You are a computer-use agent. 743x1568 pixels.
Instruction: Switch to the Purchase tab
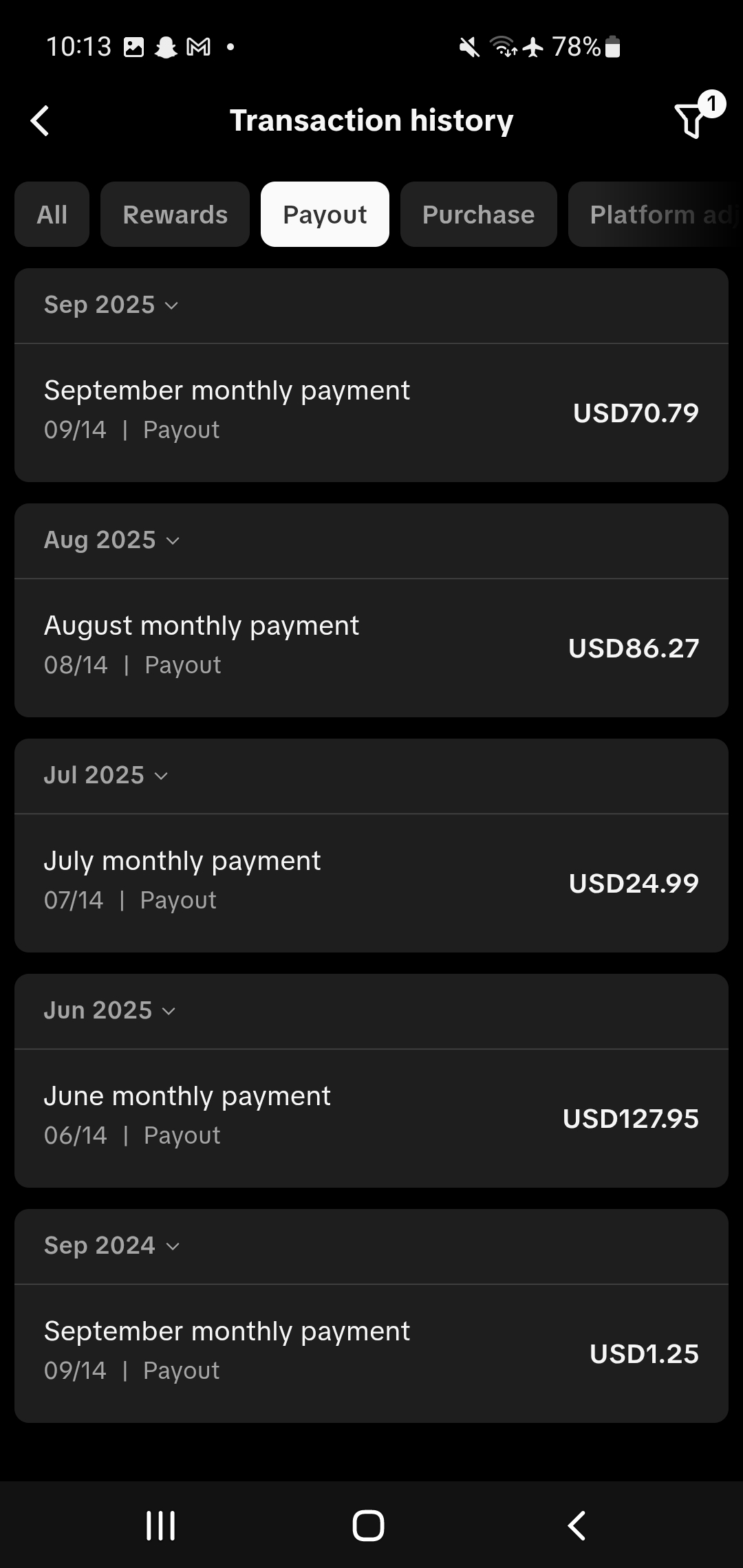click(x=478, y=215)
